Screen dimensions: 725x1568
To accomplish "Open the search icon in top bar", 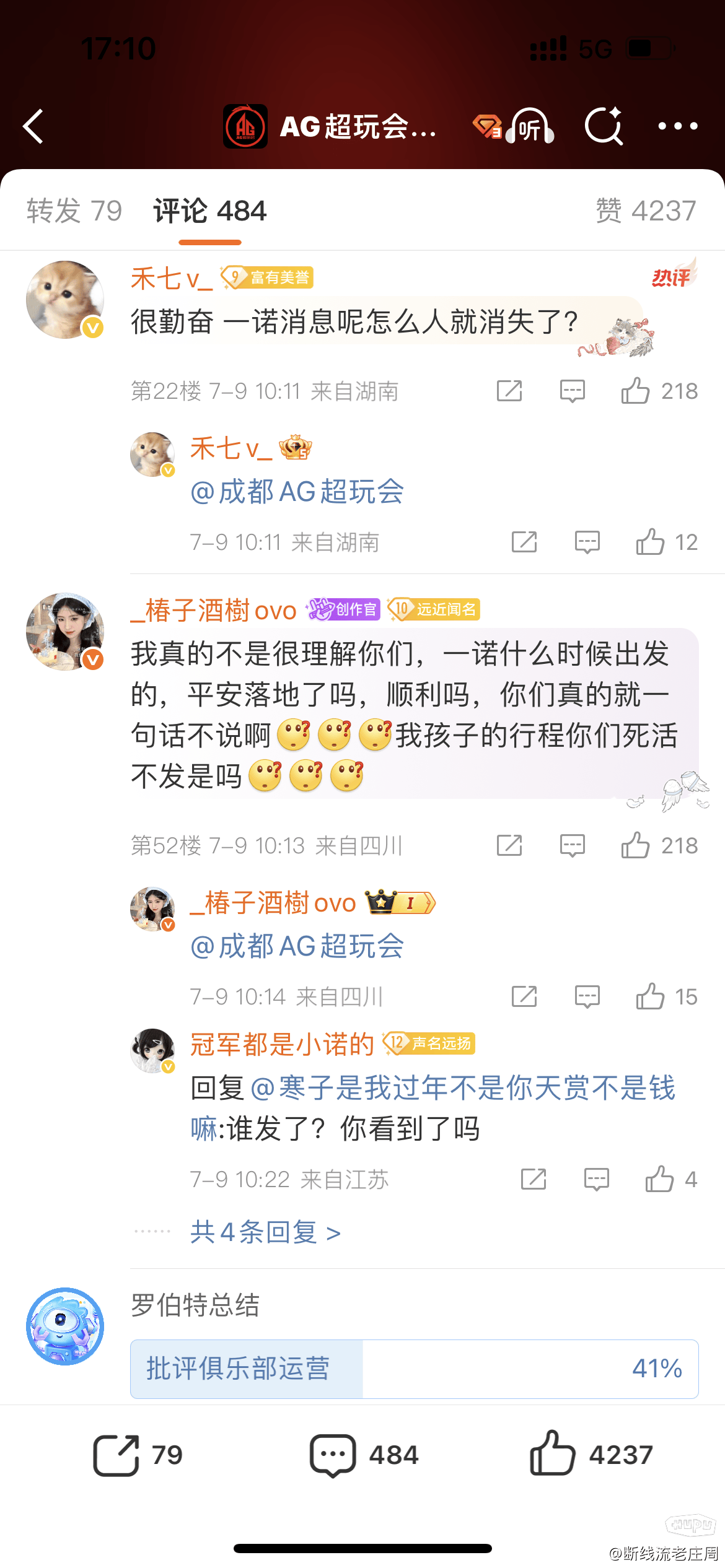I will click(604, 126).
